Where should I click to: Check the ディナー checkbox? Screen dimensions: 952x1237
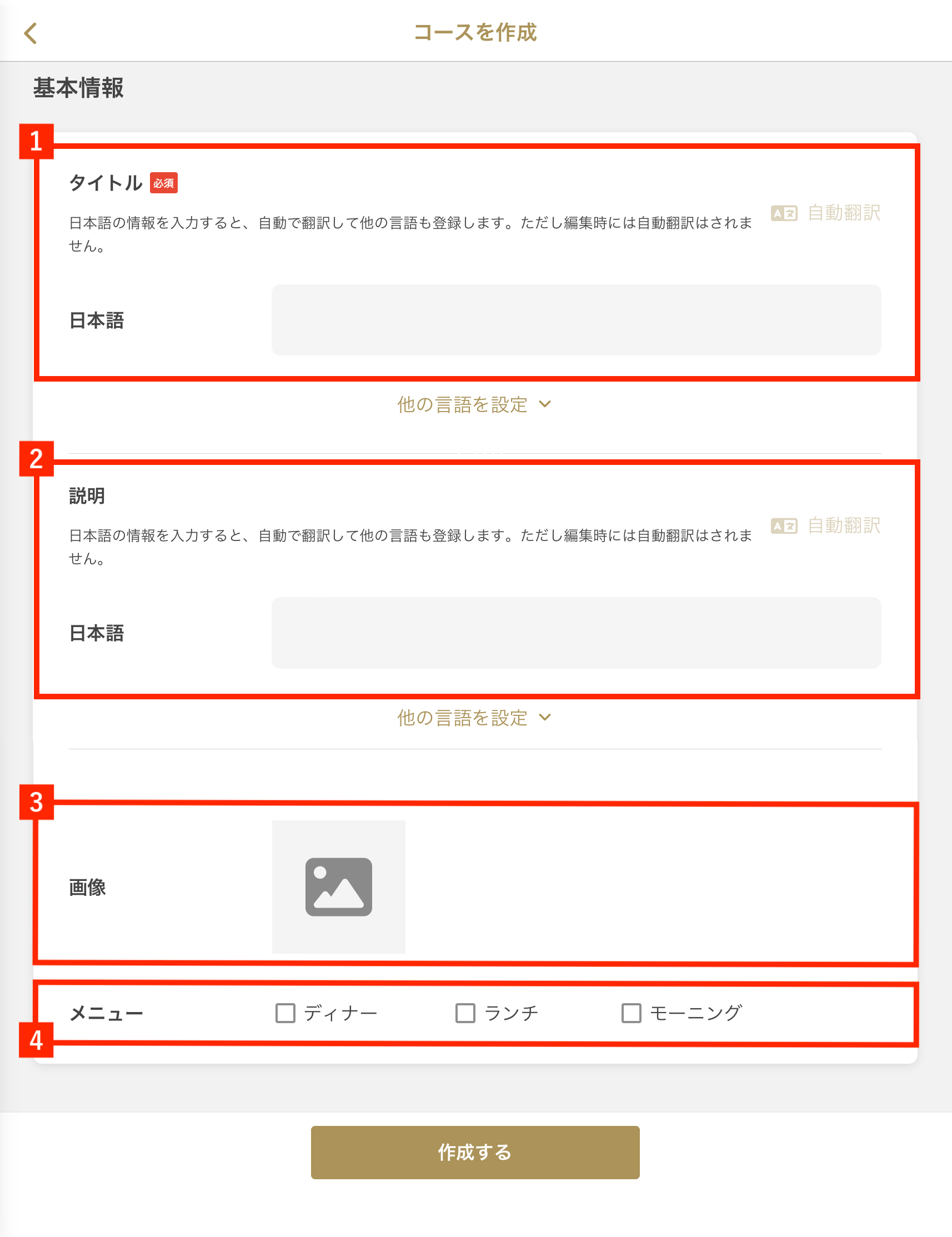tap(285, 1013)
